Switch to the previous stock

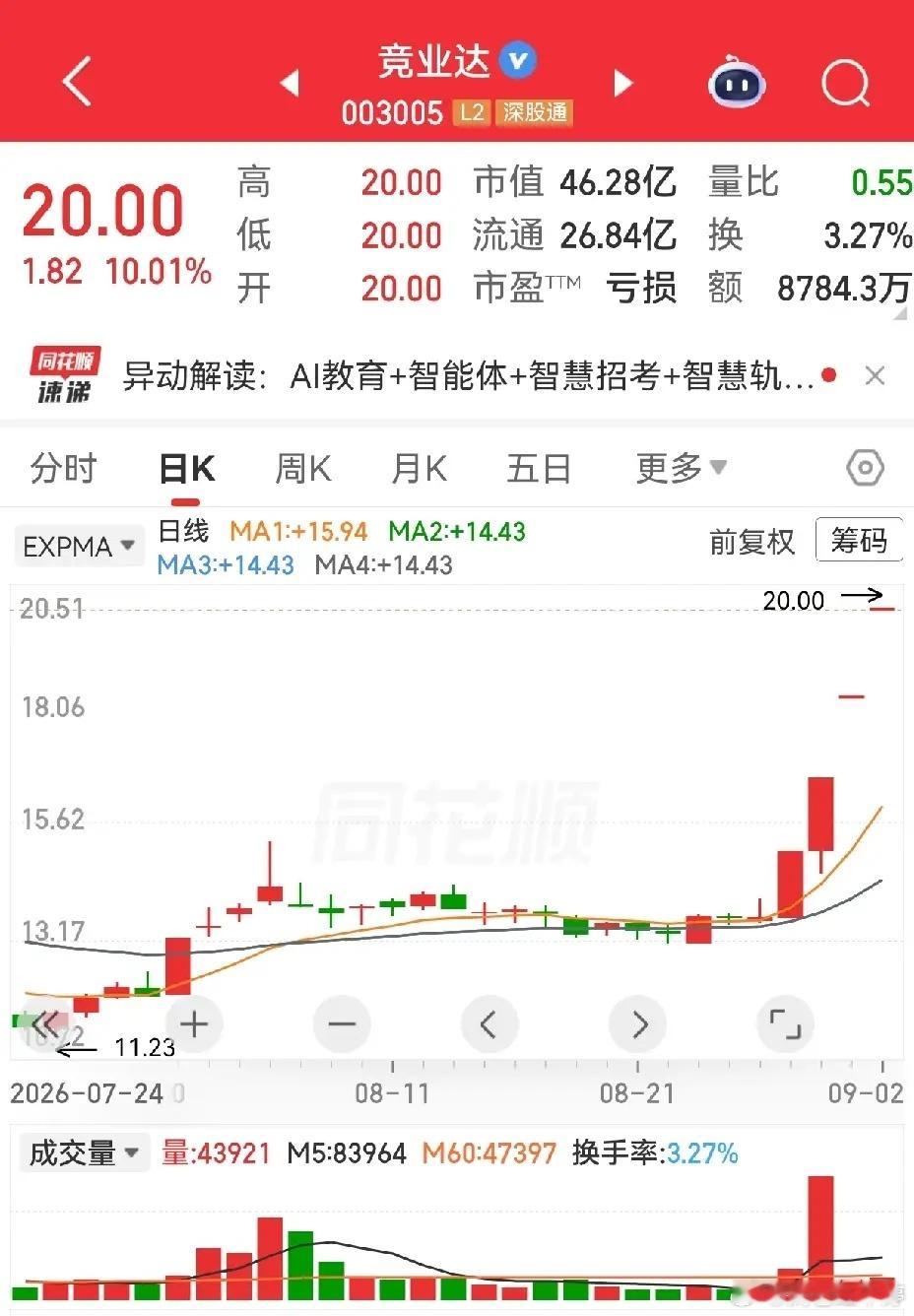click(290, 83)
